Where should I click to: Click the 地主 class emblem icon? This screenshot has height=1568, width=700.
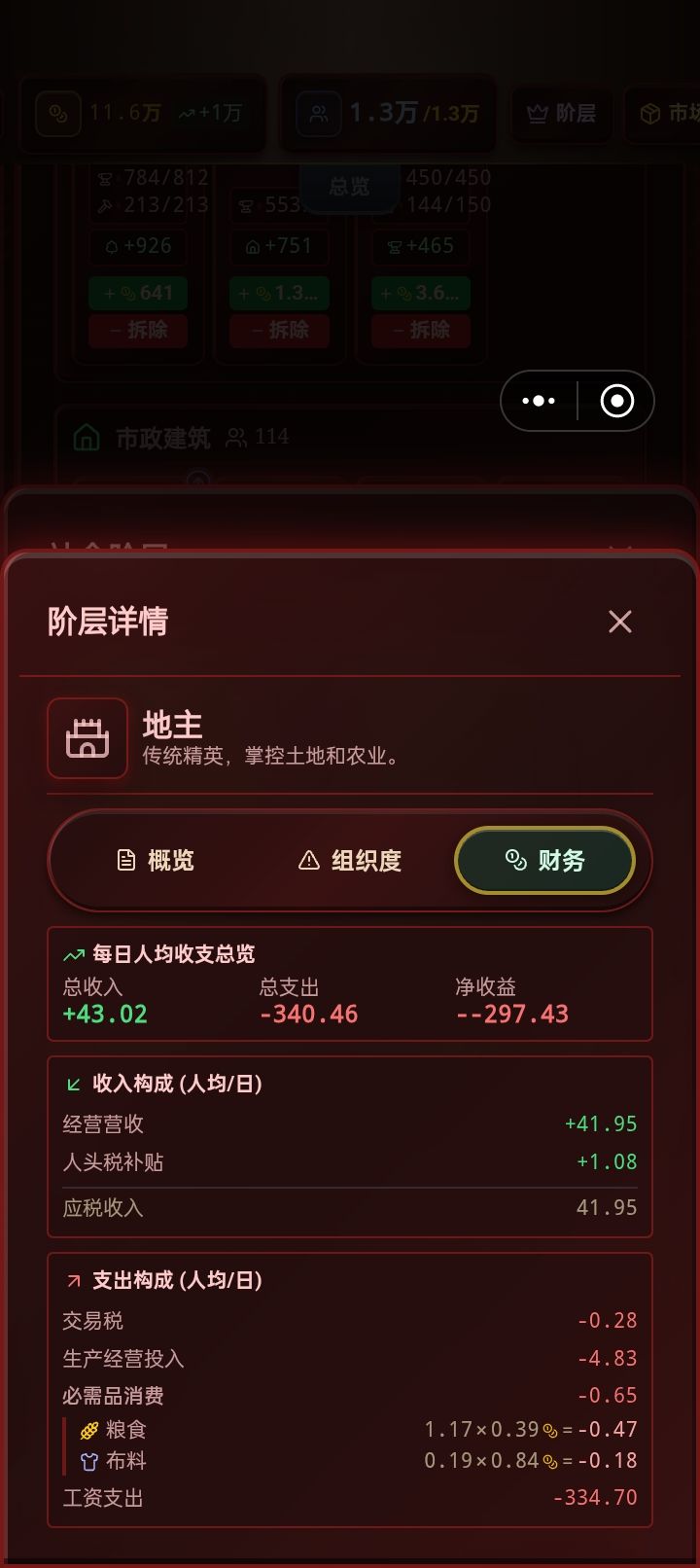[x=87, y=738]
